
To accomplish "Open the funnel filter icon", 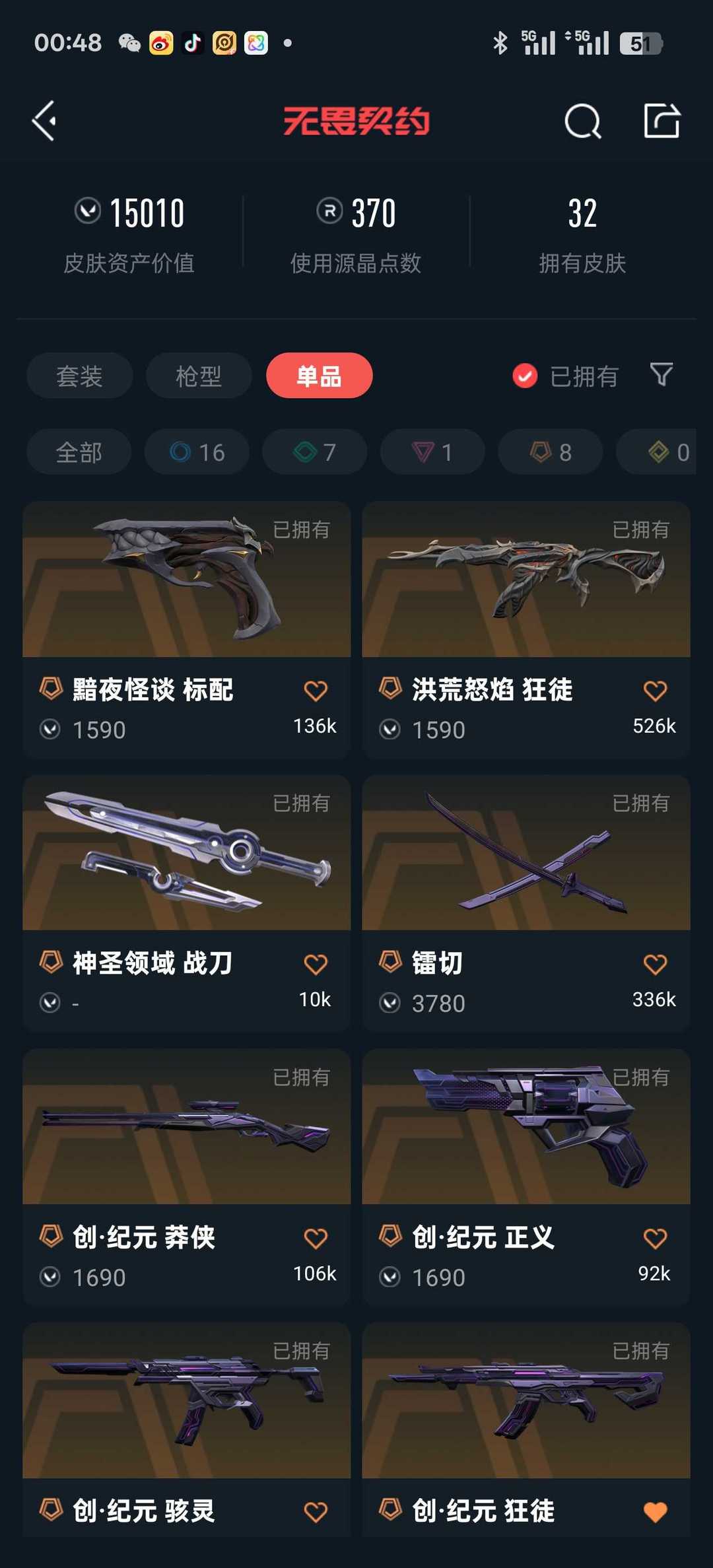I will click(x=662, y=375).
